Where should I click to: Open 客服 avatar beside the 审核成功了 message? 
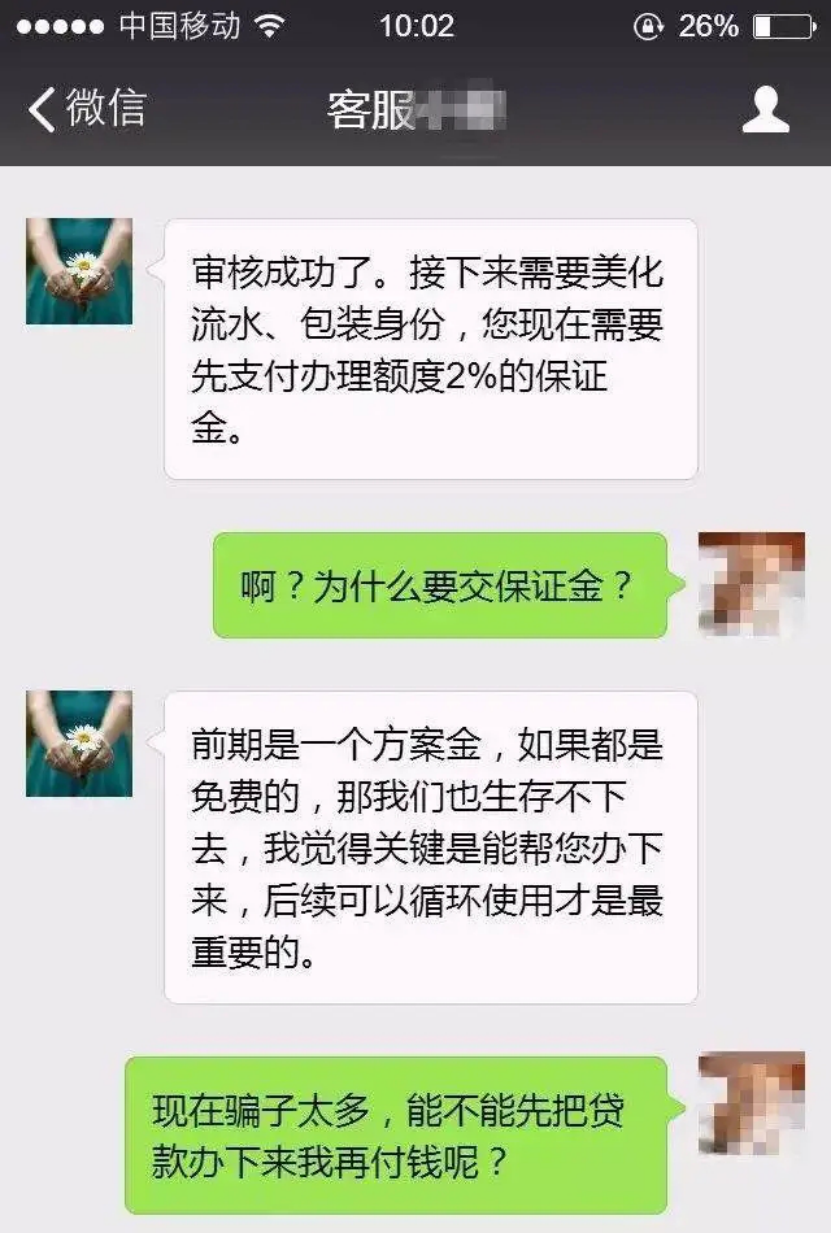point(79,271)
